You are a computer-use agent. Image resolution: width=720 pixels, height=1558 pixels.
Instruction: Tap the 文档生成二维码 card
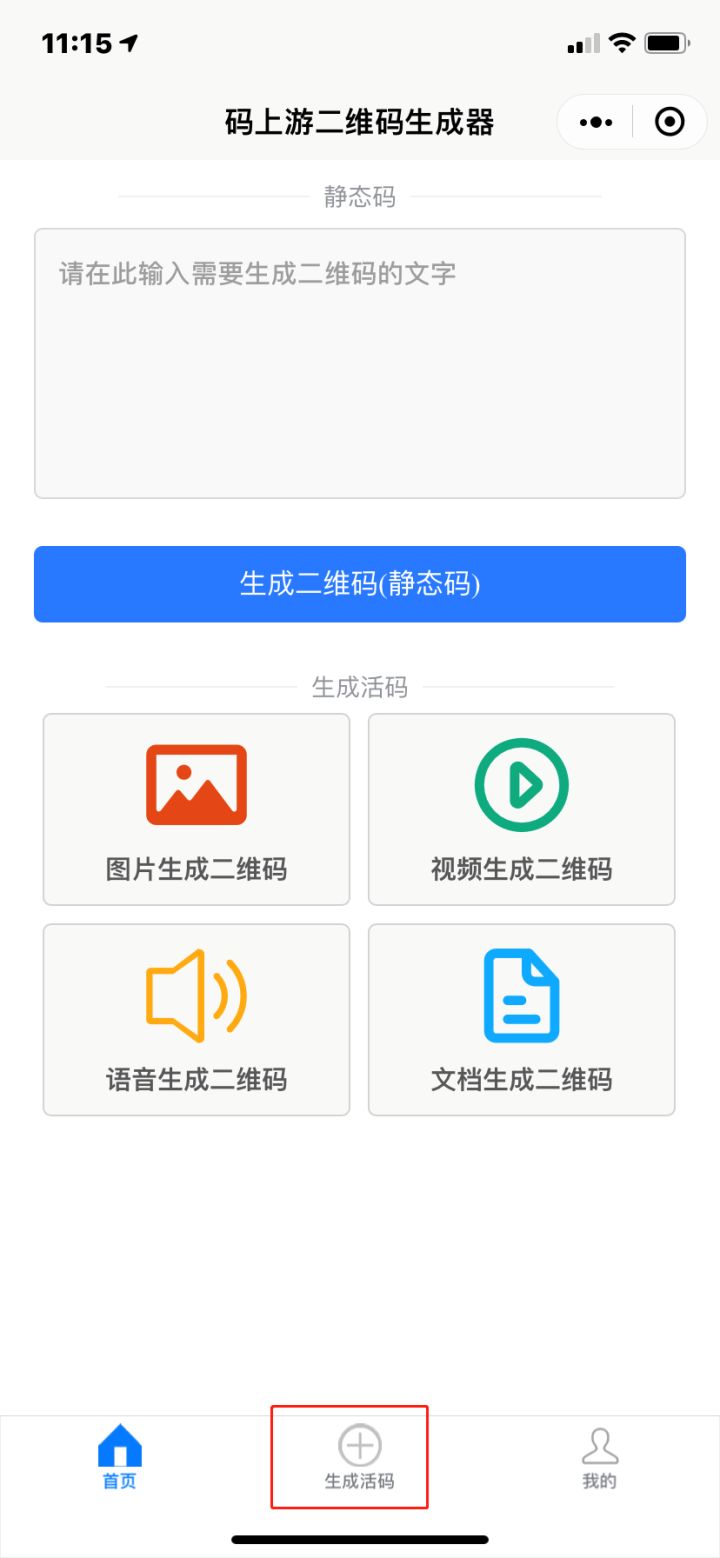point(521,1019)
